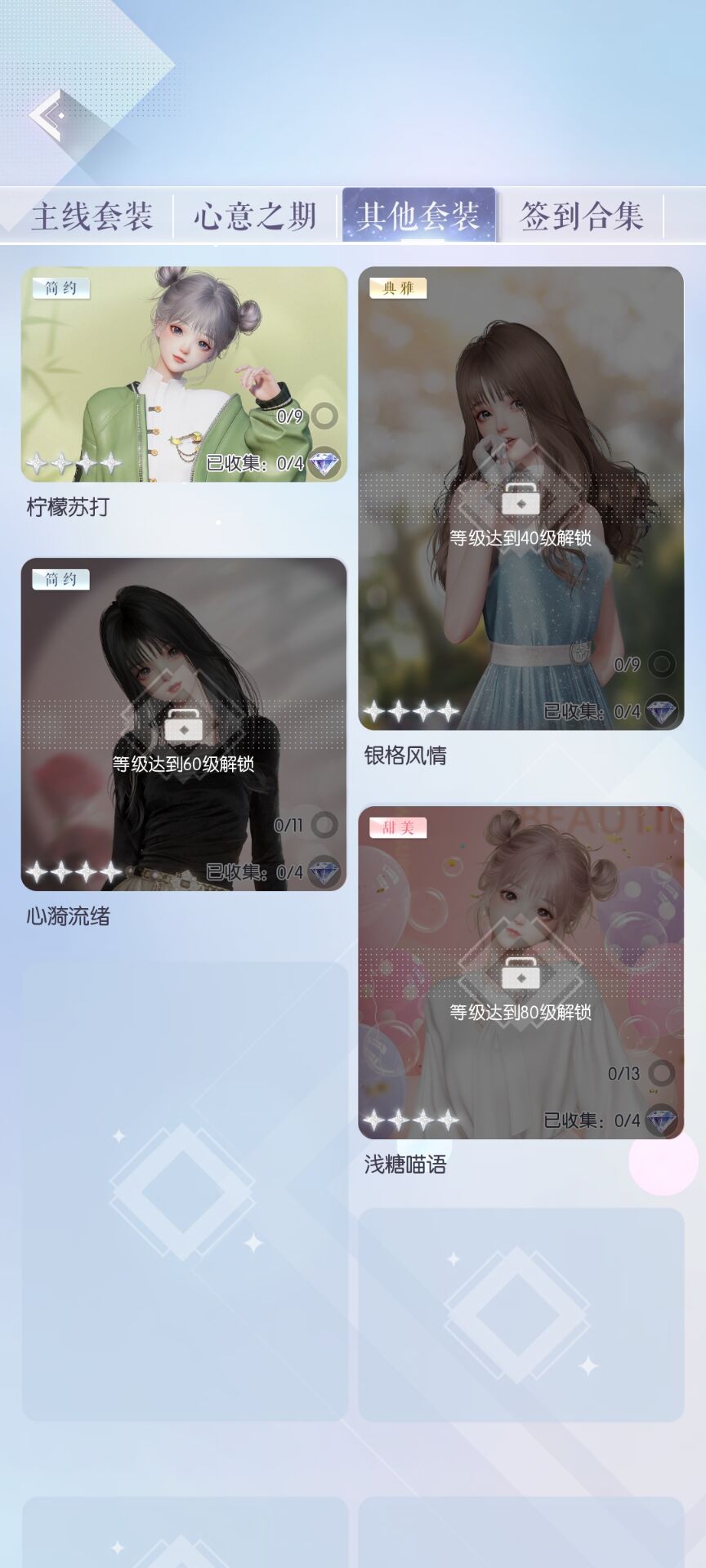Image resolution: width=706 pixels, height=1568 pixels.
Task: Go back using the arrow icon
Action: click(49, 116)
